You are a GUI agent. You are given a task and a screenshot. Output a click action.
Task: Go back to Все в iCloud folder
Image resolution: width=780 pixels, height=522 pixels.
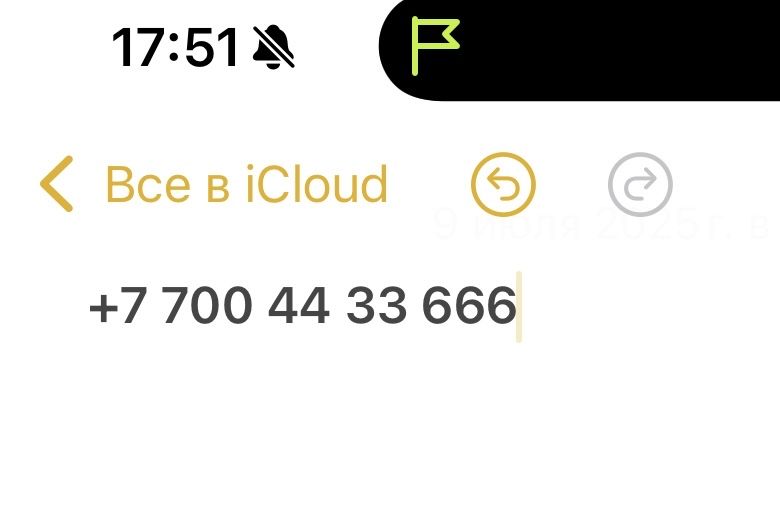coord(214,185)
